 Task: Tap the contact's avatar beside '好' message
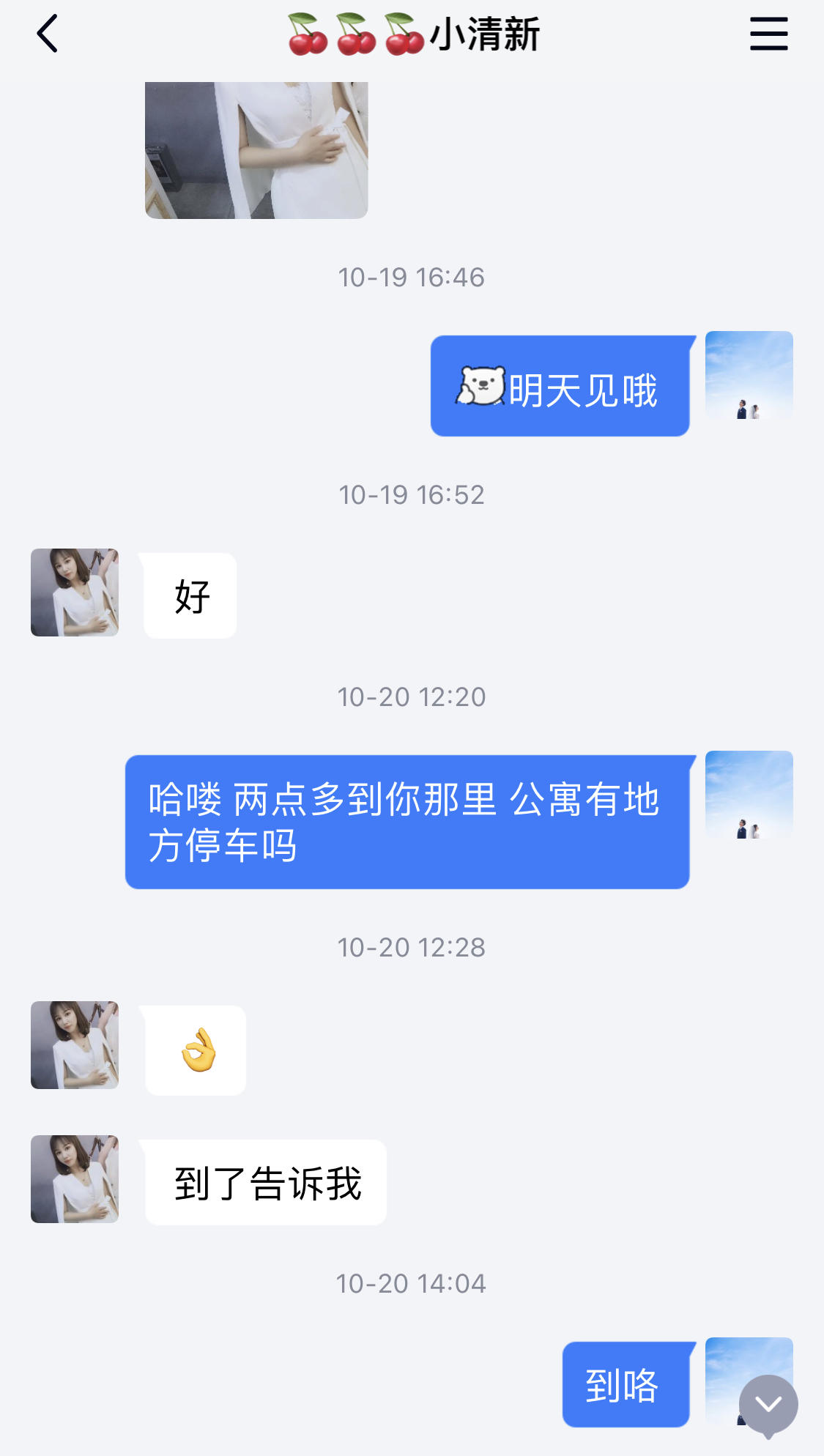click(74, 592)
